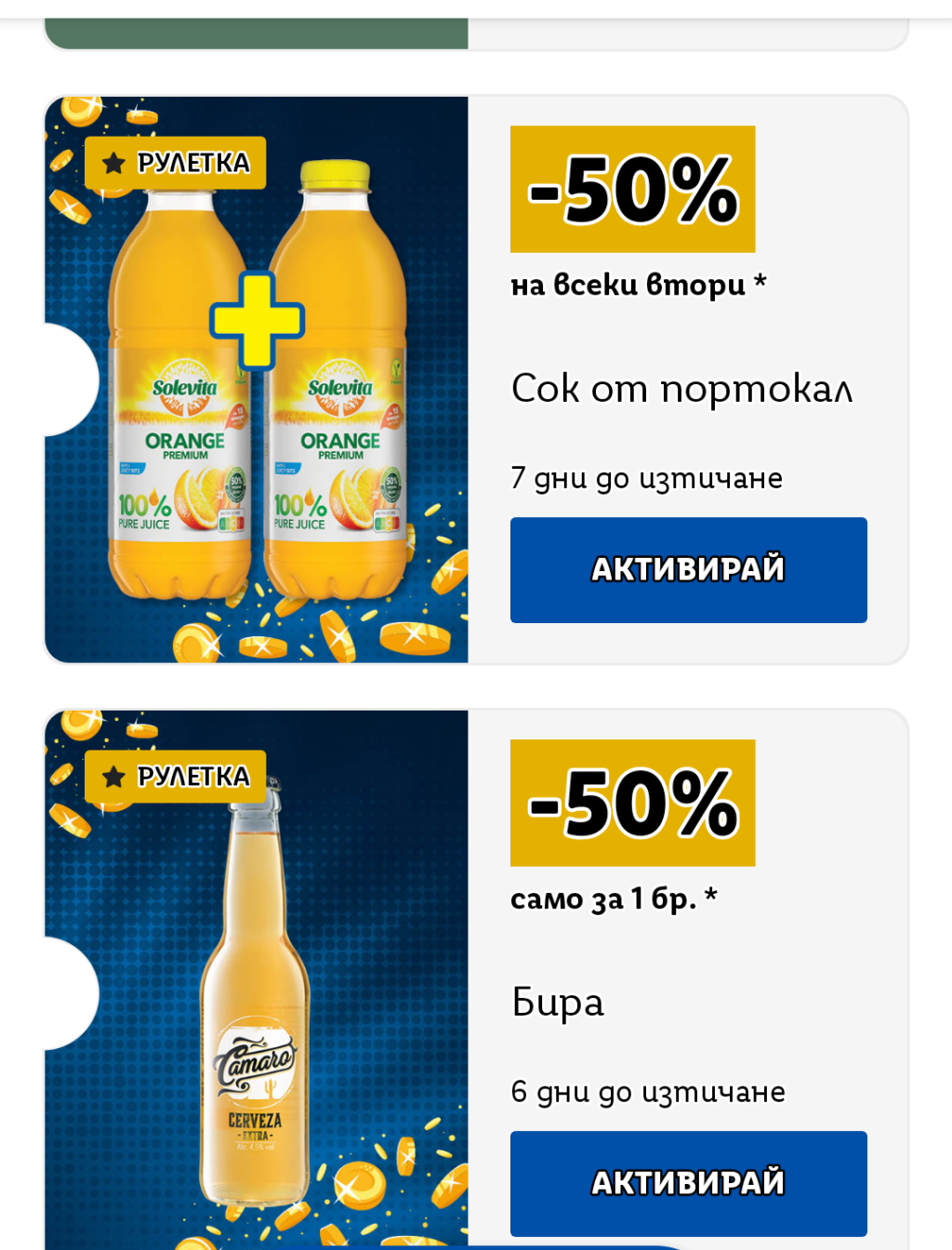
Task: Open the Сок от портокал coupon card
Action: tap(681, 389)
